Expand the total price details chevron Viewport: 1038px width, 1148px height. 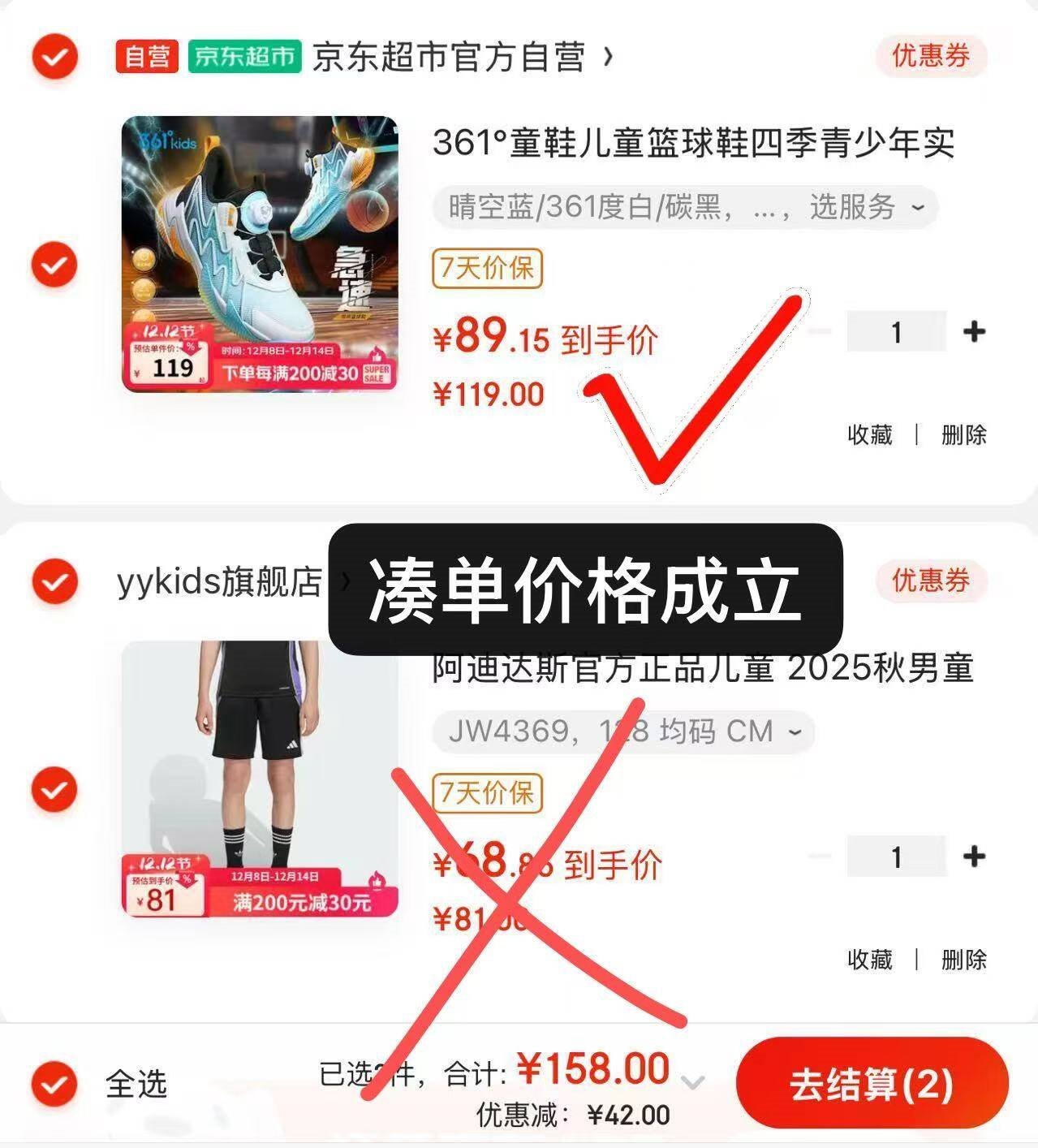pyautogui.click(x=692, y=1082)
